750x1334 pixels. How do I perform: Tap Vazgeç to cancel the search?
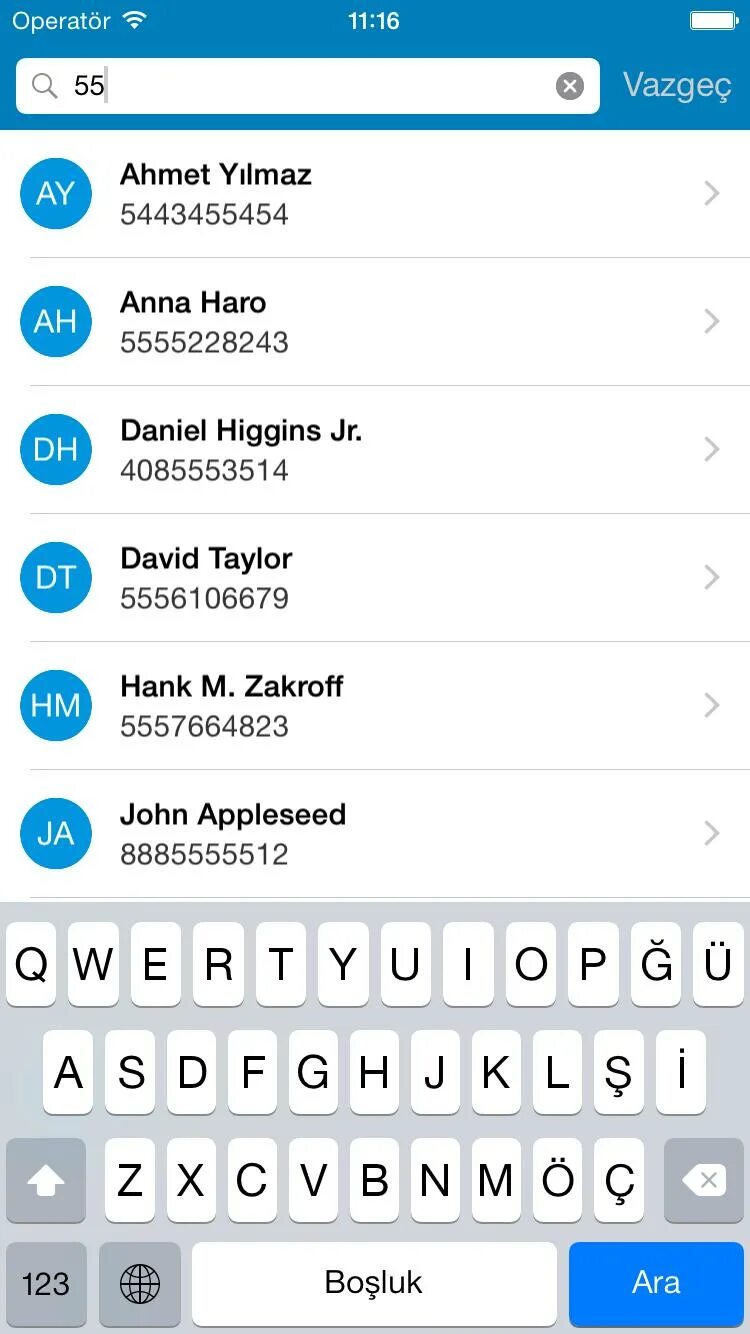coord(677,86)
